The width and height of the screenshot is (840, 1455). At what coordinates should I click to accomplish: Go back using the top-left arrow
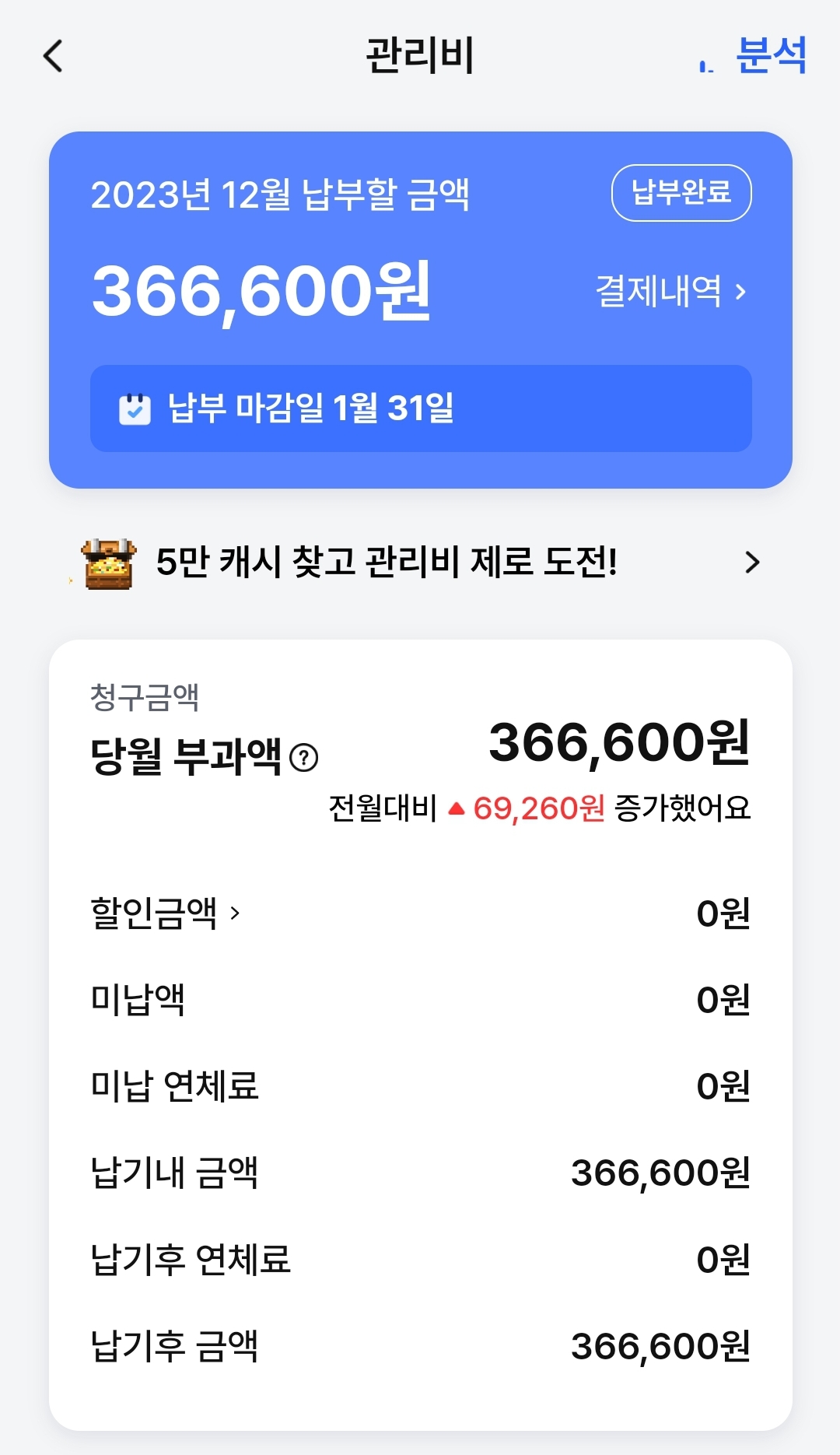pyautogui.click(x=53, y=56)
